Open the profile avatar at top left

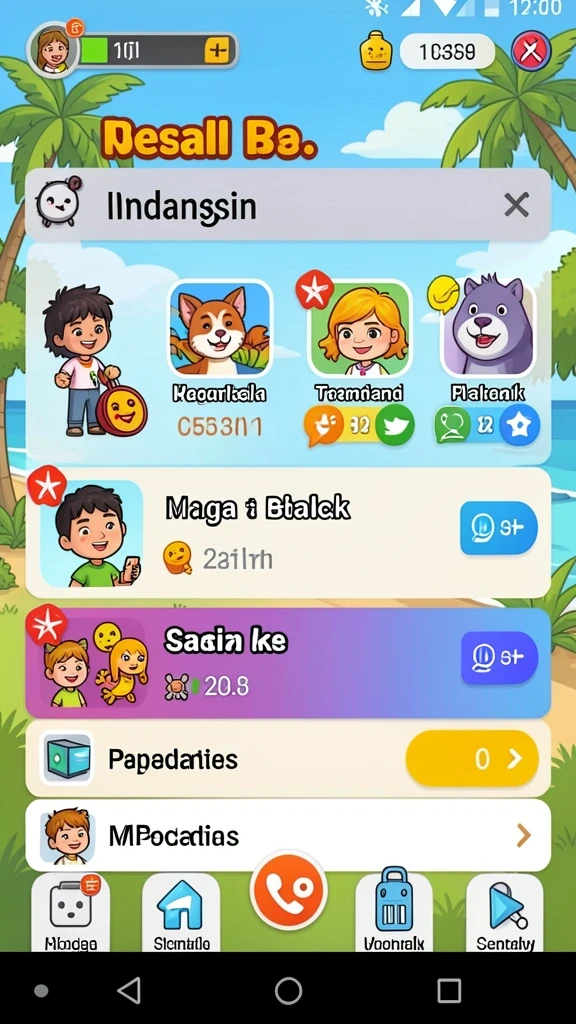click(x=54, y=49)
